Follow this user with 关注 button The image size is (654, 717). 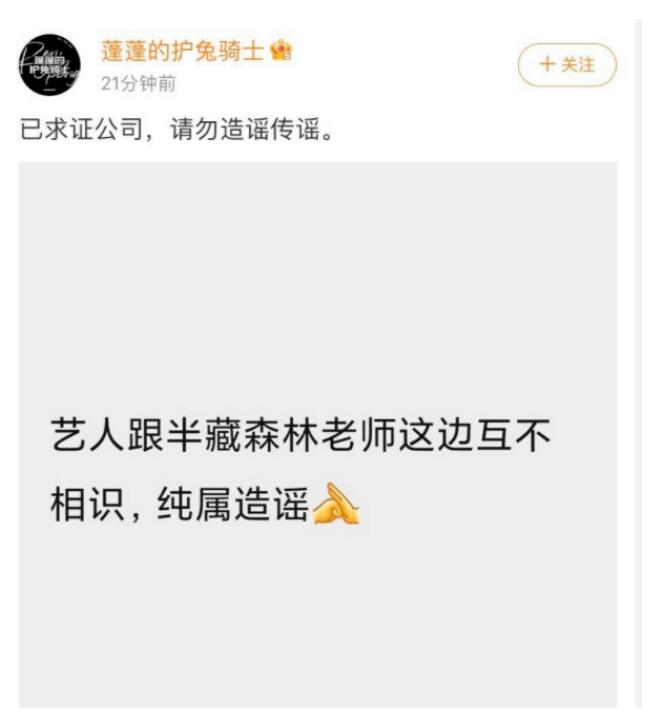[x=566, y=65]
